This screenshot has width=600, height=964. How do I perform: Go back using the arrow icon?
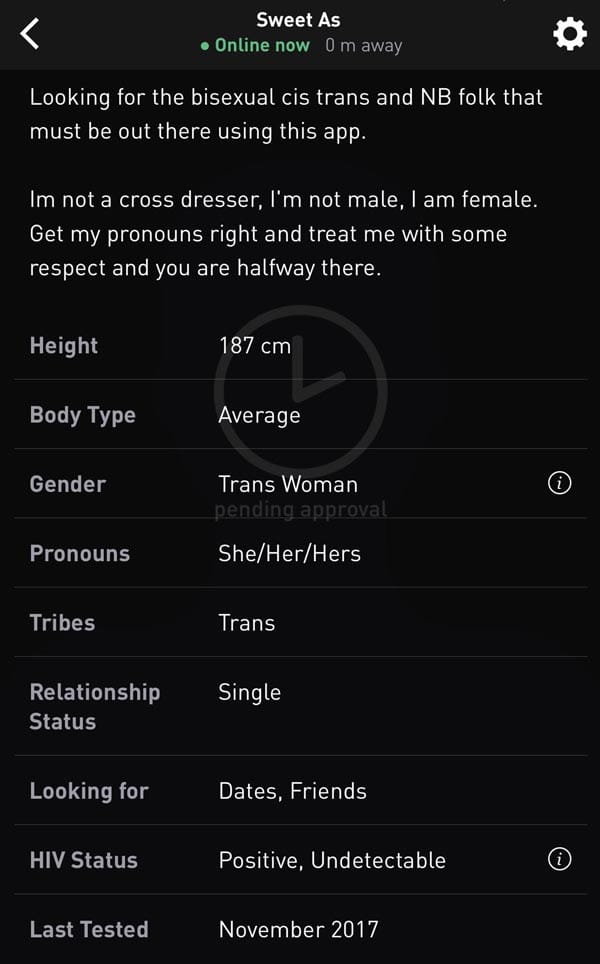[x=30, y=34]
